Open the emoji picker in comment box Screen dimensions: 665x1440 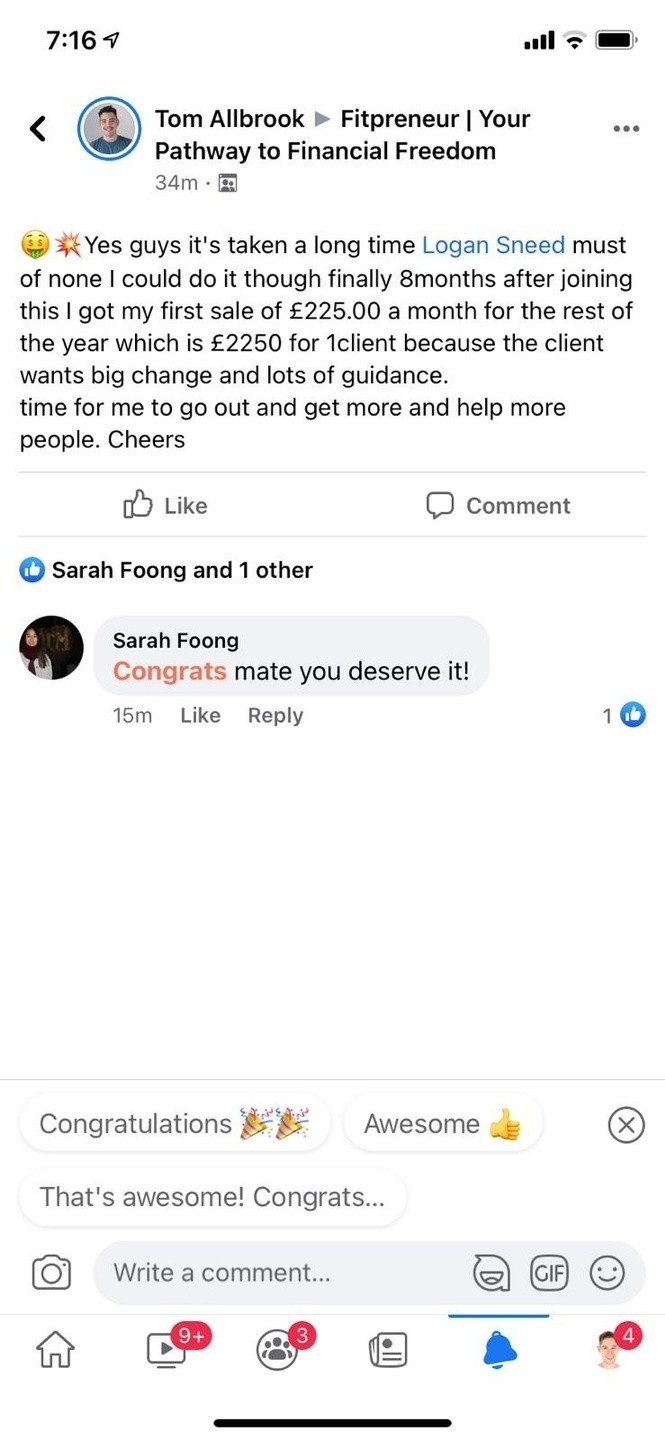pyautogui.click(x=607, y=1273)
